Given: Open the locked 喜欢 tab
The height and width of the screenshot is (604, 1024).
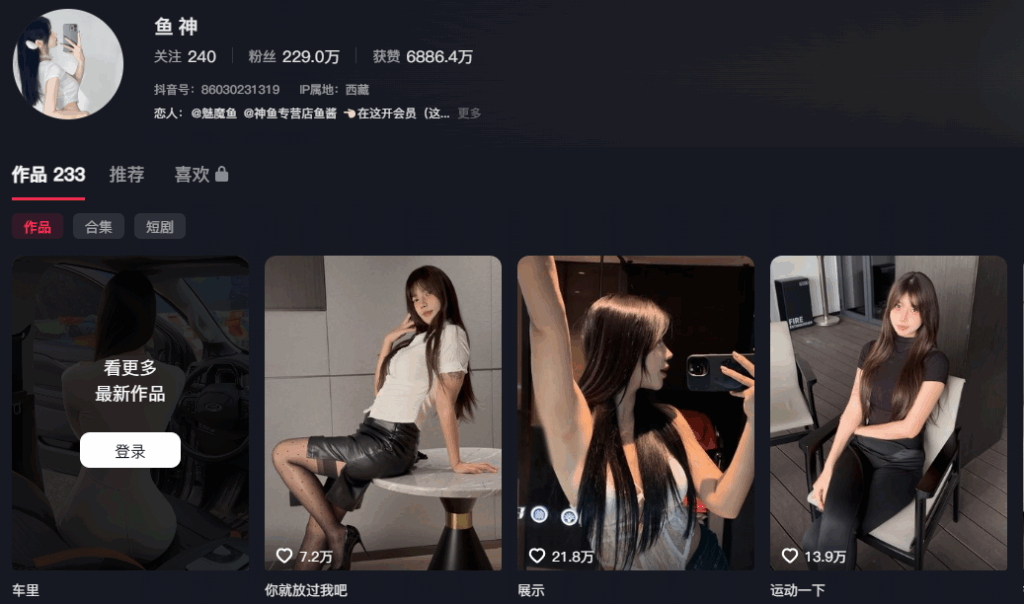Looking at the screenshot, I should pyautogui.click(x=201, y=175).
